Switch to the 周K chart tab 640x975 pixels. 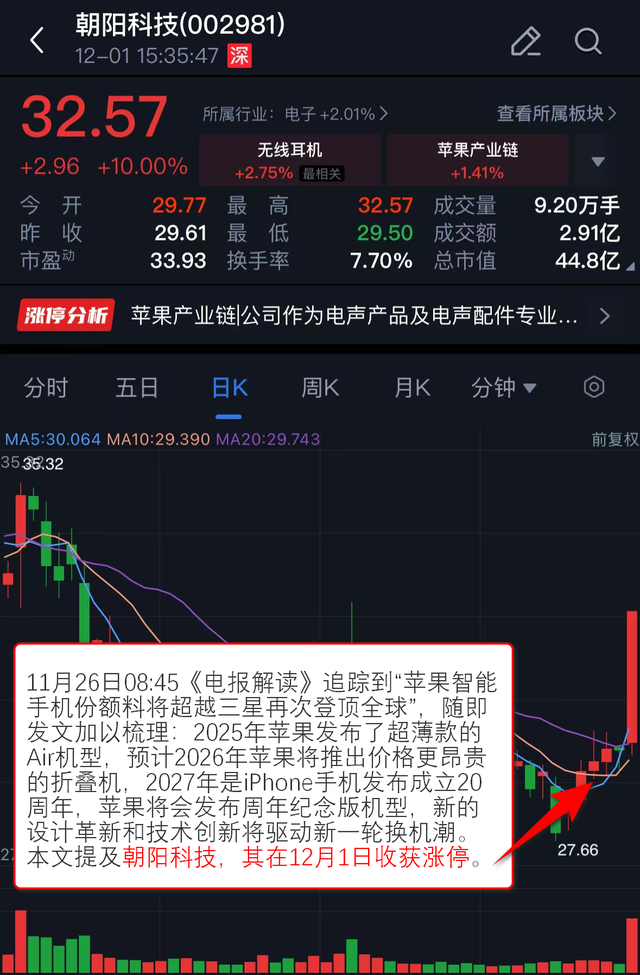[320, 388]
